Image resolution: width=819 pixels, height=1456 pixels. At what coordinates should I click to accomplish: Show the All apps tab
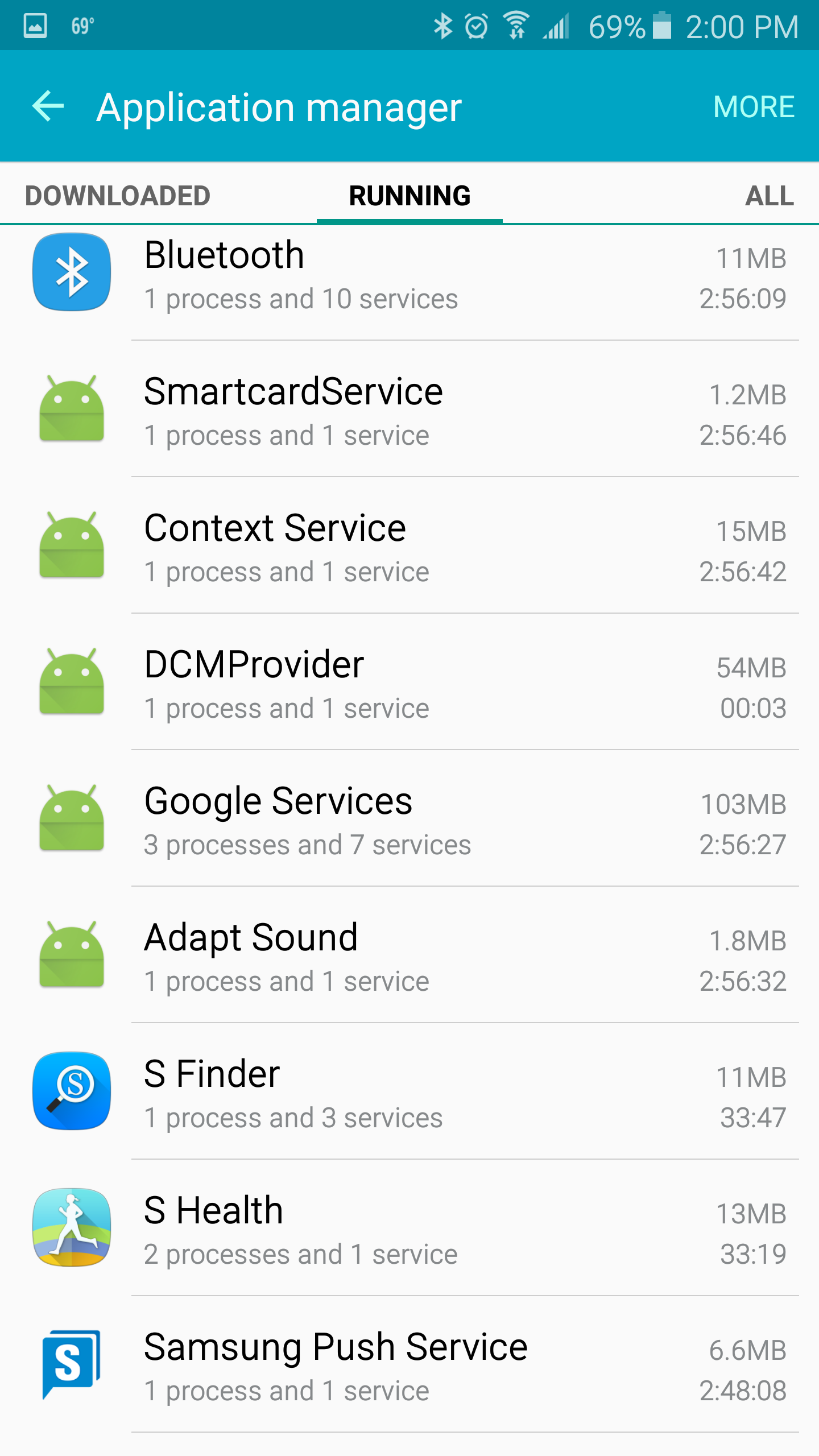click(769, 196)
